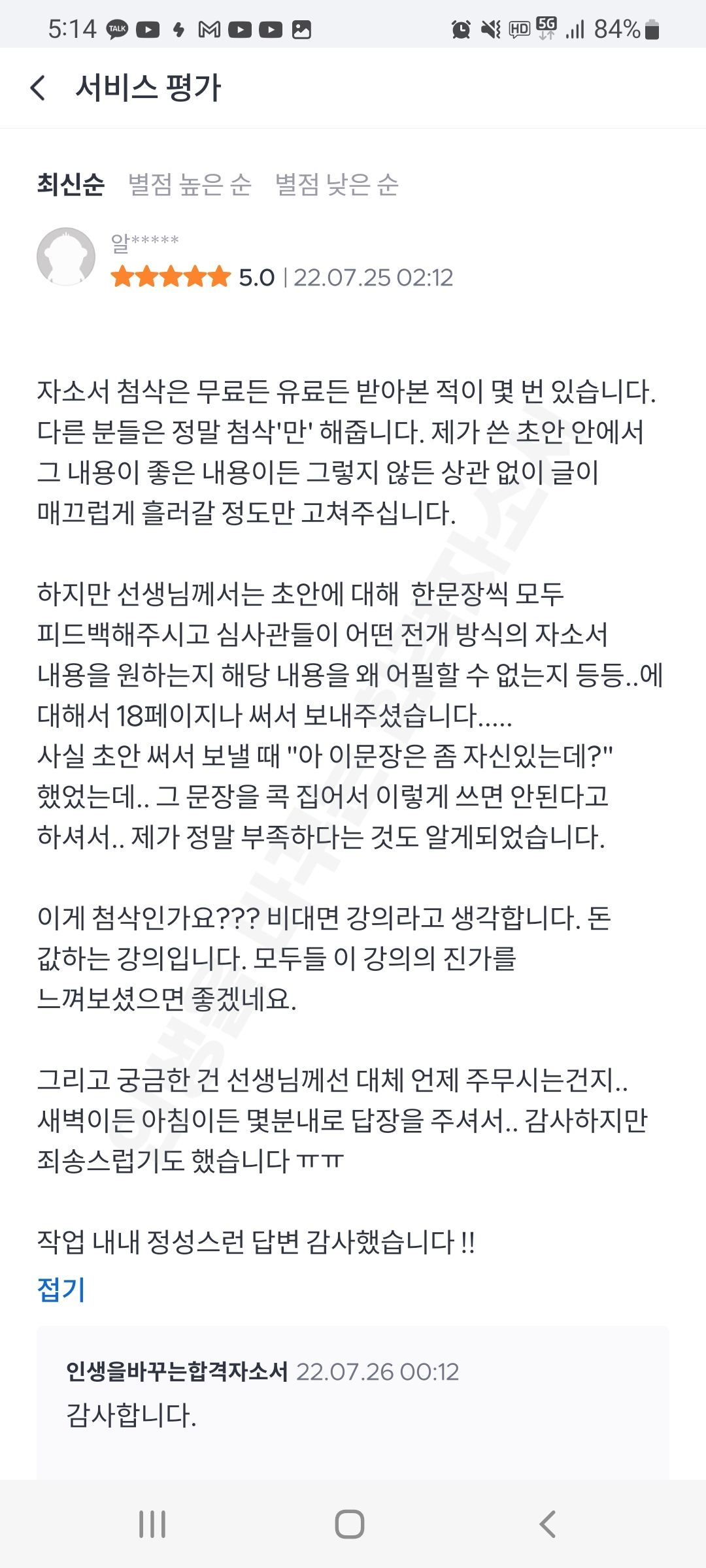Sort reviews by 별점 높은 순

[190, 184]
